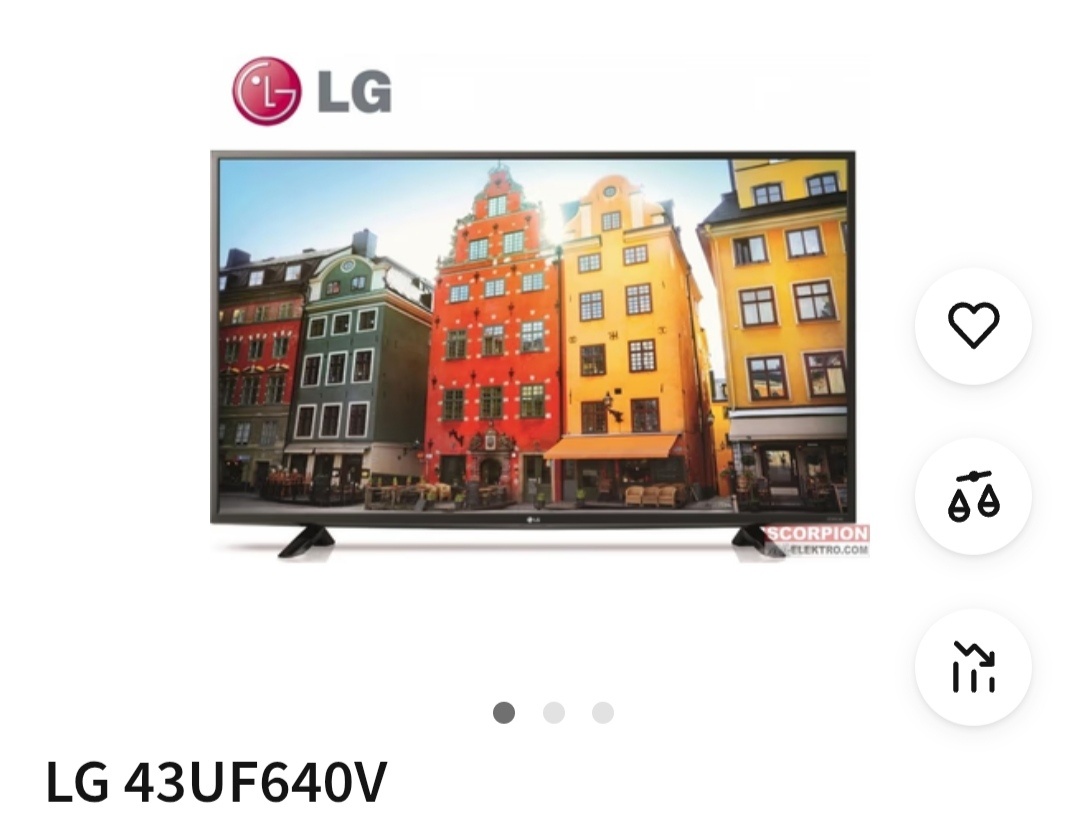Add this TV to comparison
This screenshot has width=1080, height=834.
[973, 496]
